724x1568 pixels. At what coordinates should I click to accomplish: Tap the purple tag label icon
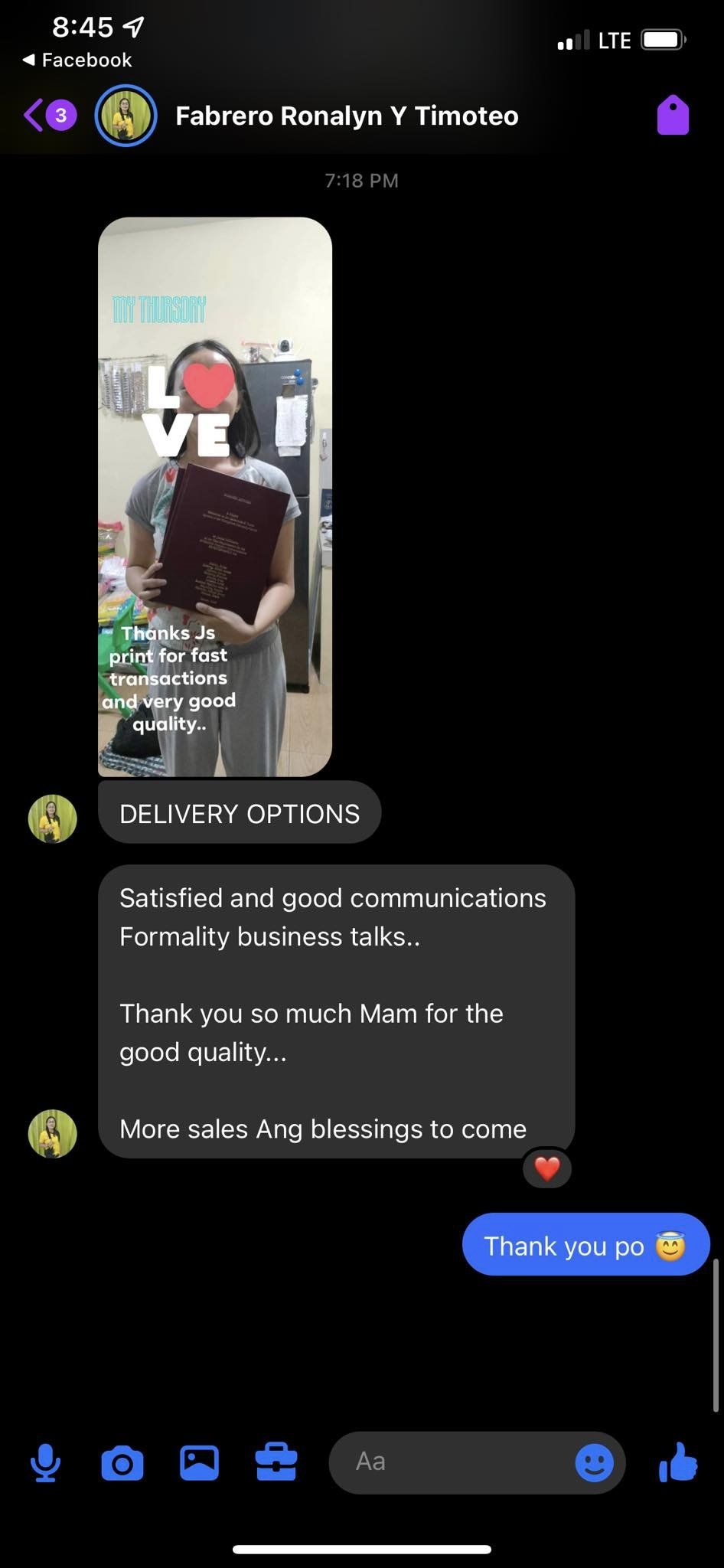pos(673,116)
